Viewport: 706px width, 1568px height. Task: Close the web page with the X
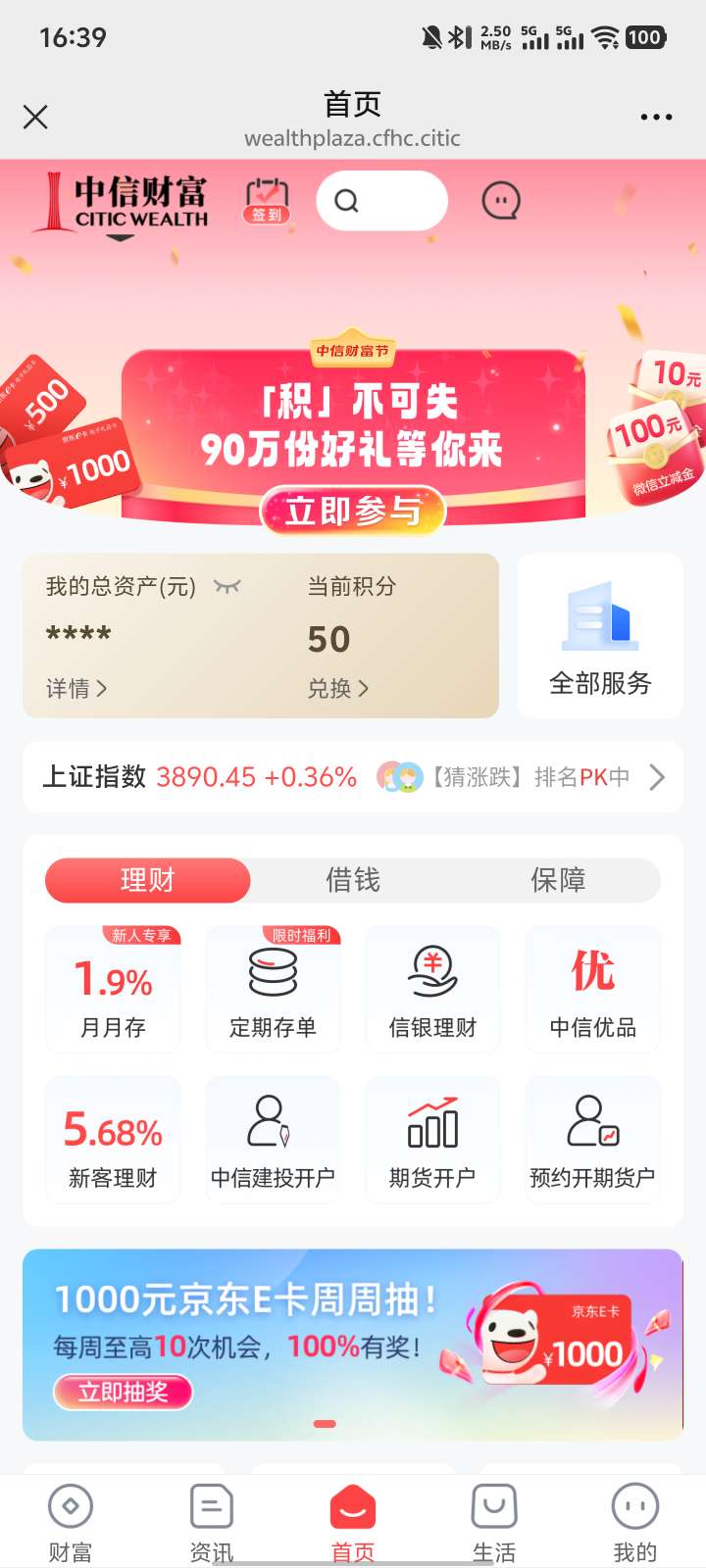coord(35,118)
